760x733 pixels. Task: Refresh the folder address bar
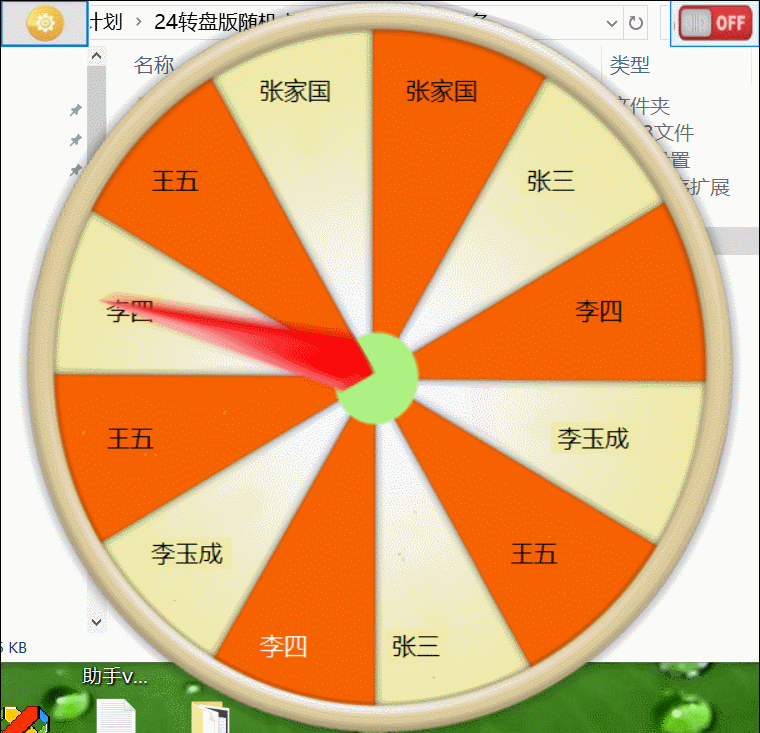point(636,22)
